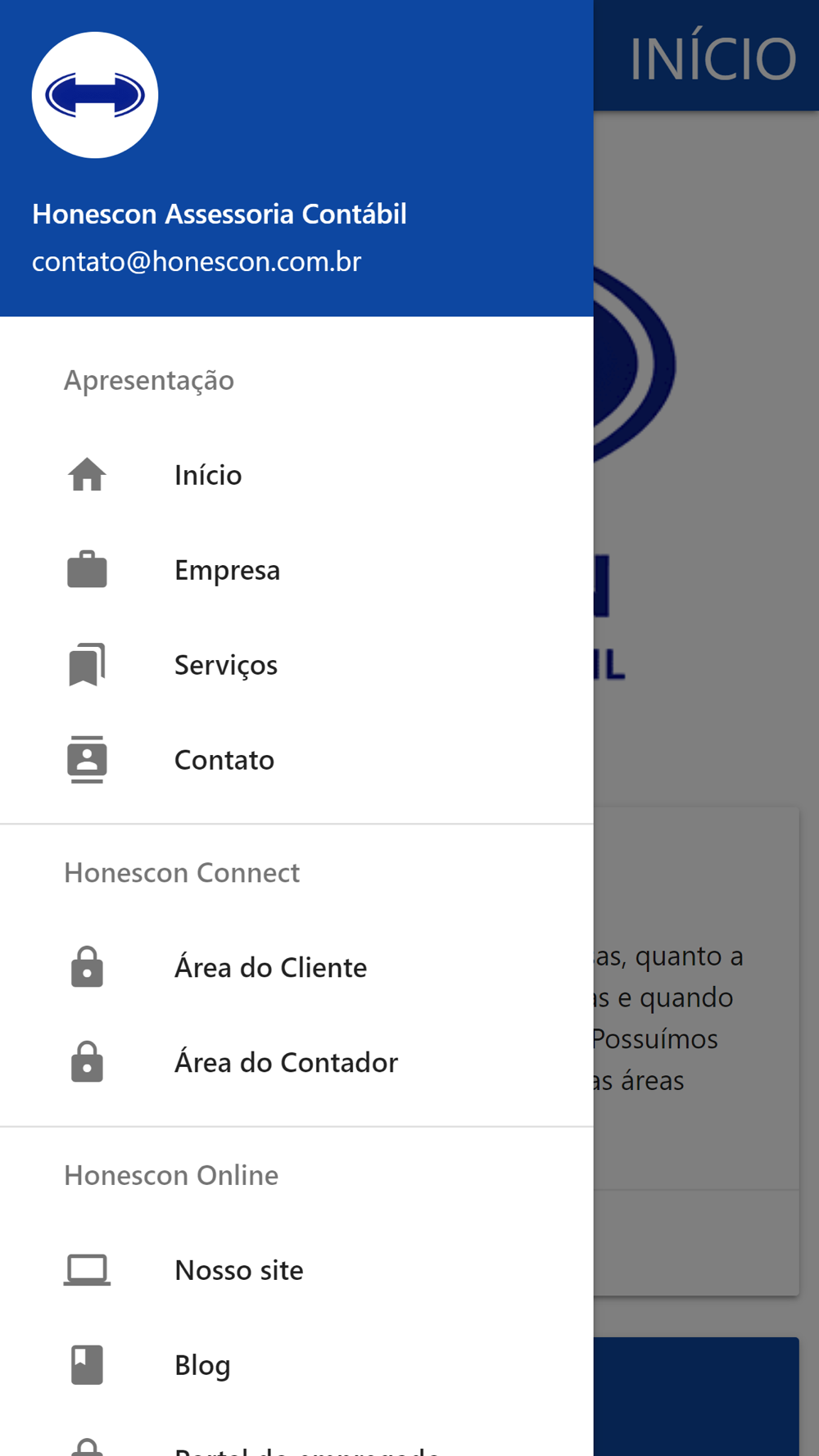Open Serviços from the drawer
819x1456 pixels.
[x=296, y=665]
